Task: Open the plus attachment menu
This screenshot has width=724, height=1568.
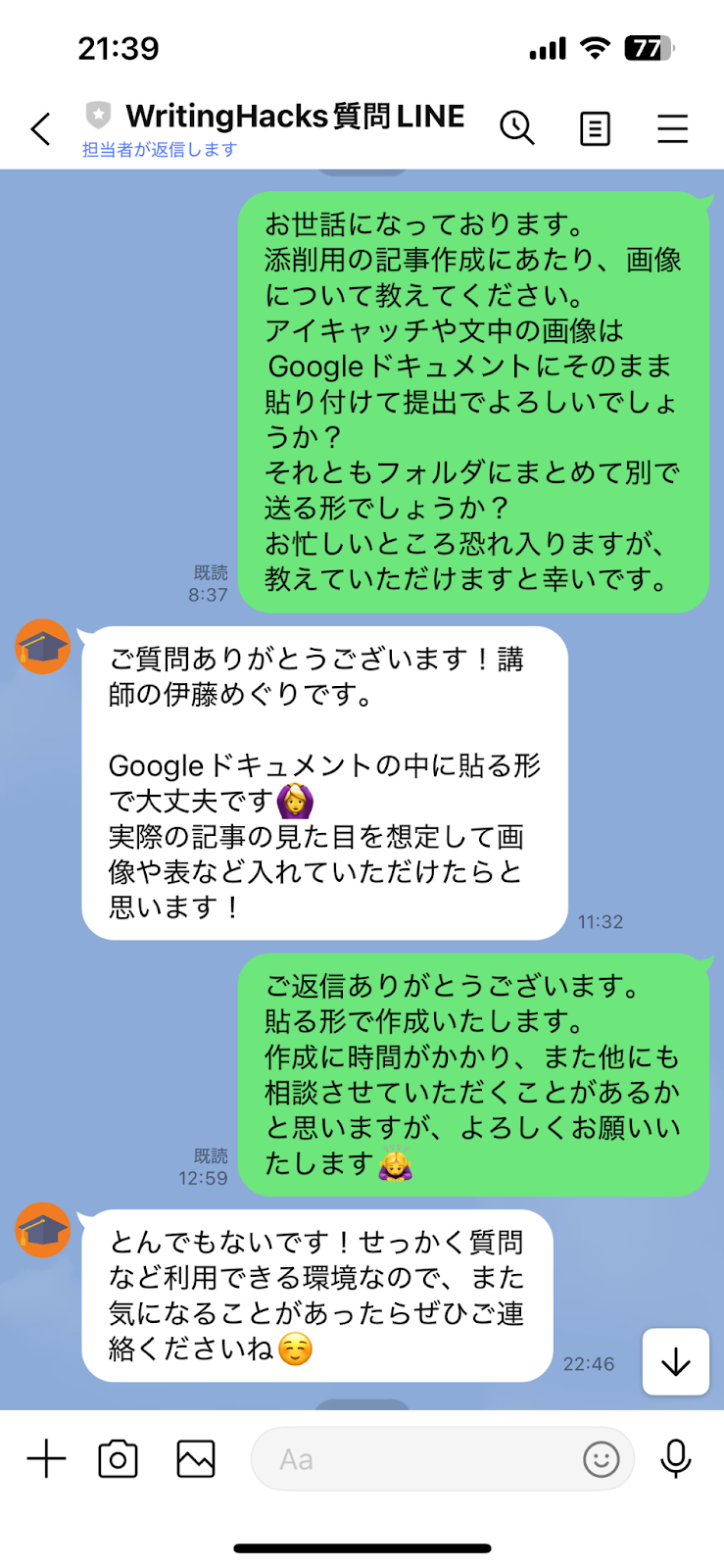Action: (x=46, y=1458)
